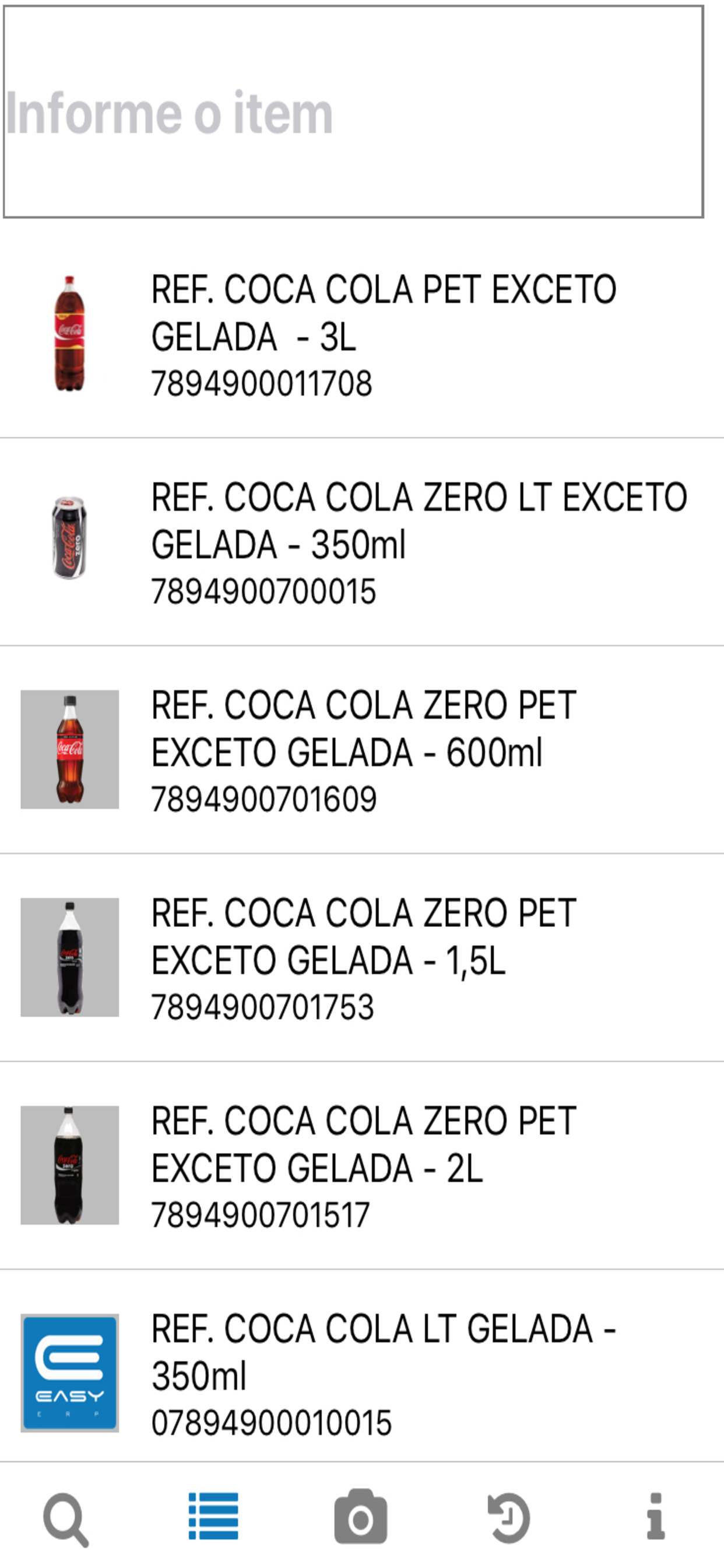Choose Coca Cola Zero PET 1,5L item
Screen dimensions: 724x1568
click(x=361, y=957)
